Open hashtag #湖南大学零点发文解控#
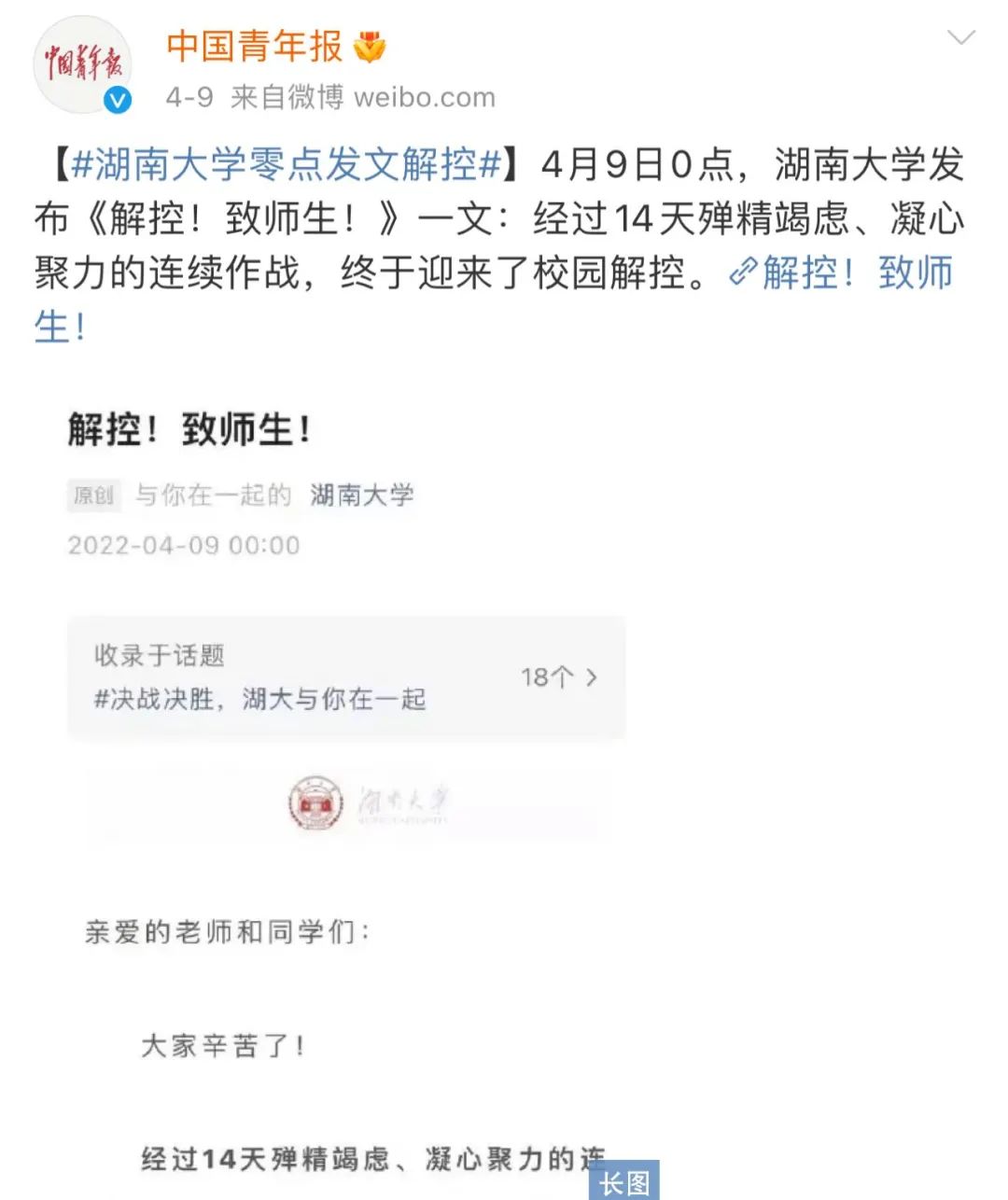 287,165
